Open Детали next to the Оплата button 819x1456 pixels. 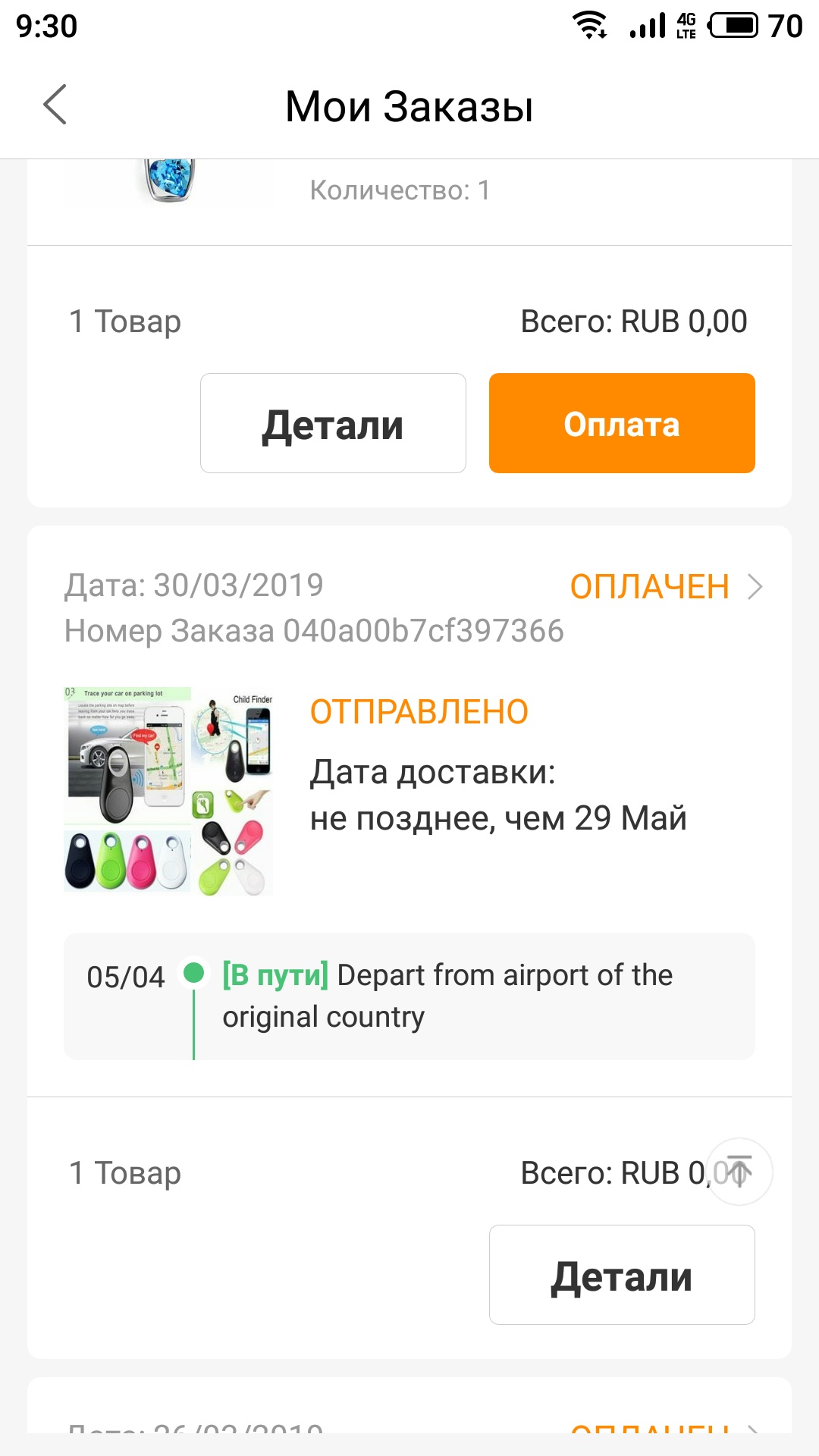(333, 423)
